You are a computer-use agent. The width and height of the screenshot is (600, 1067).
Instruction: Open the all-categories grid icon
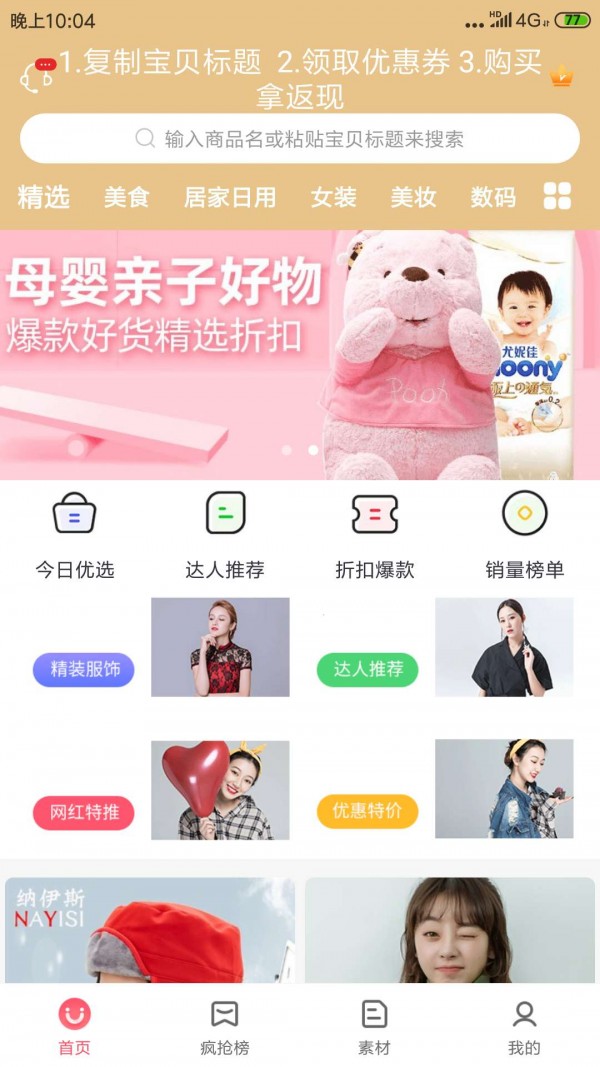tap(557, 196)
